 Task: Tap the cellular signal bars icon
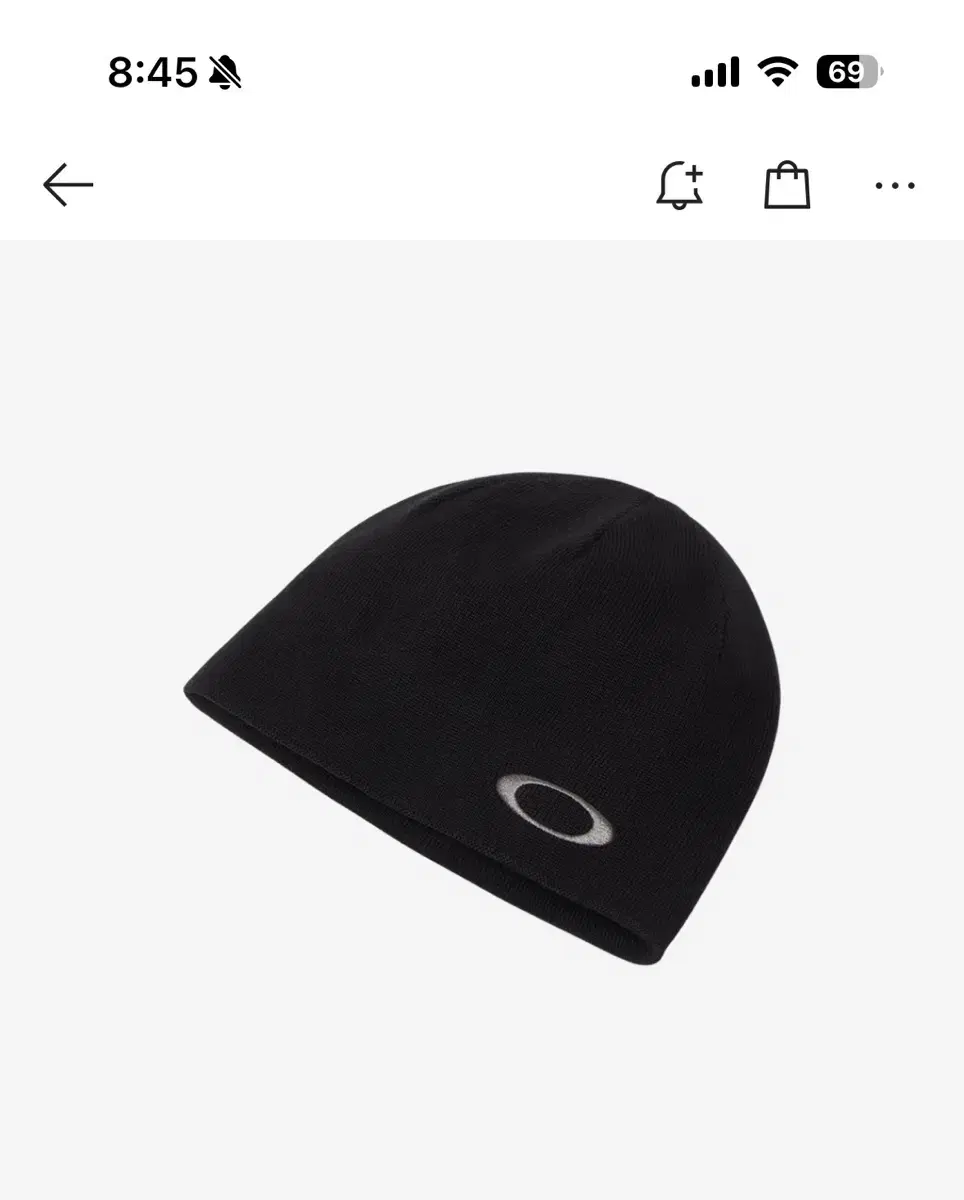click(x=716, y=70)
